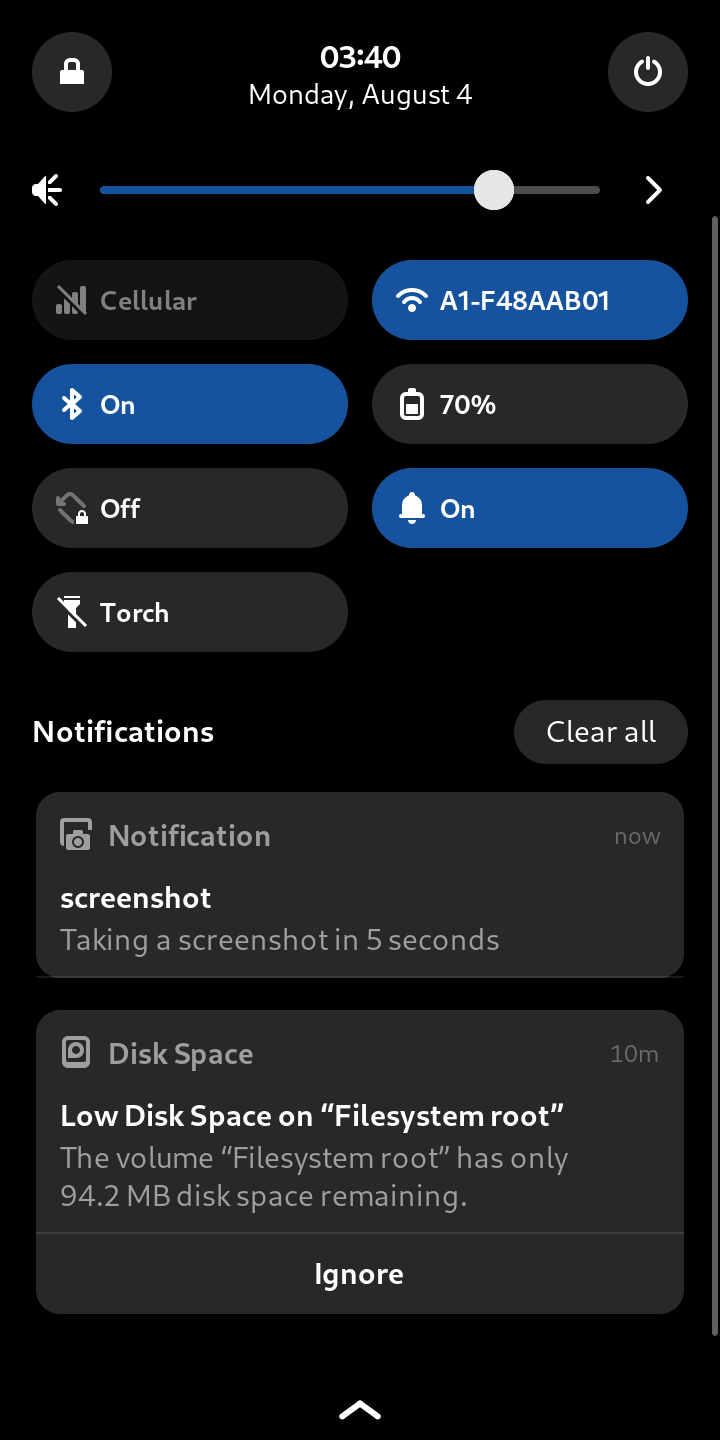Tap the lock screen button
720x1440 pixels.
coord(72,72)
